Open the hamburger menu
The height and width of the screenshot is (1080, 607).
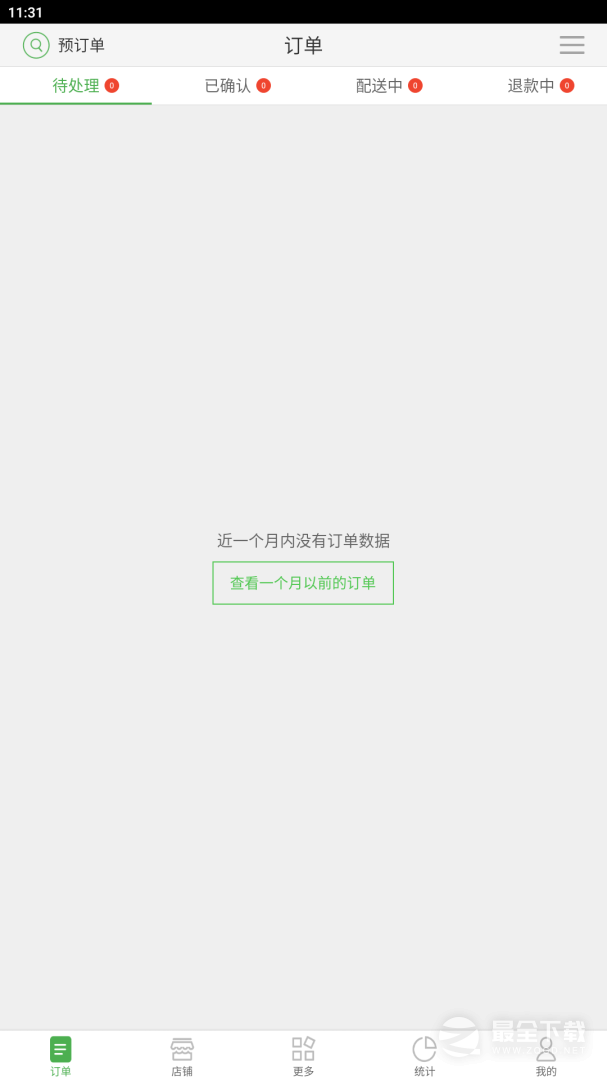(x=572, y=45)
